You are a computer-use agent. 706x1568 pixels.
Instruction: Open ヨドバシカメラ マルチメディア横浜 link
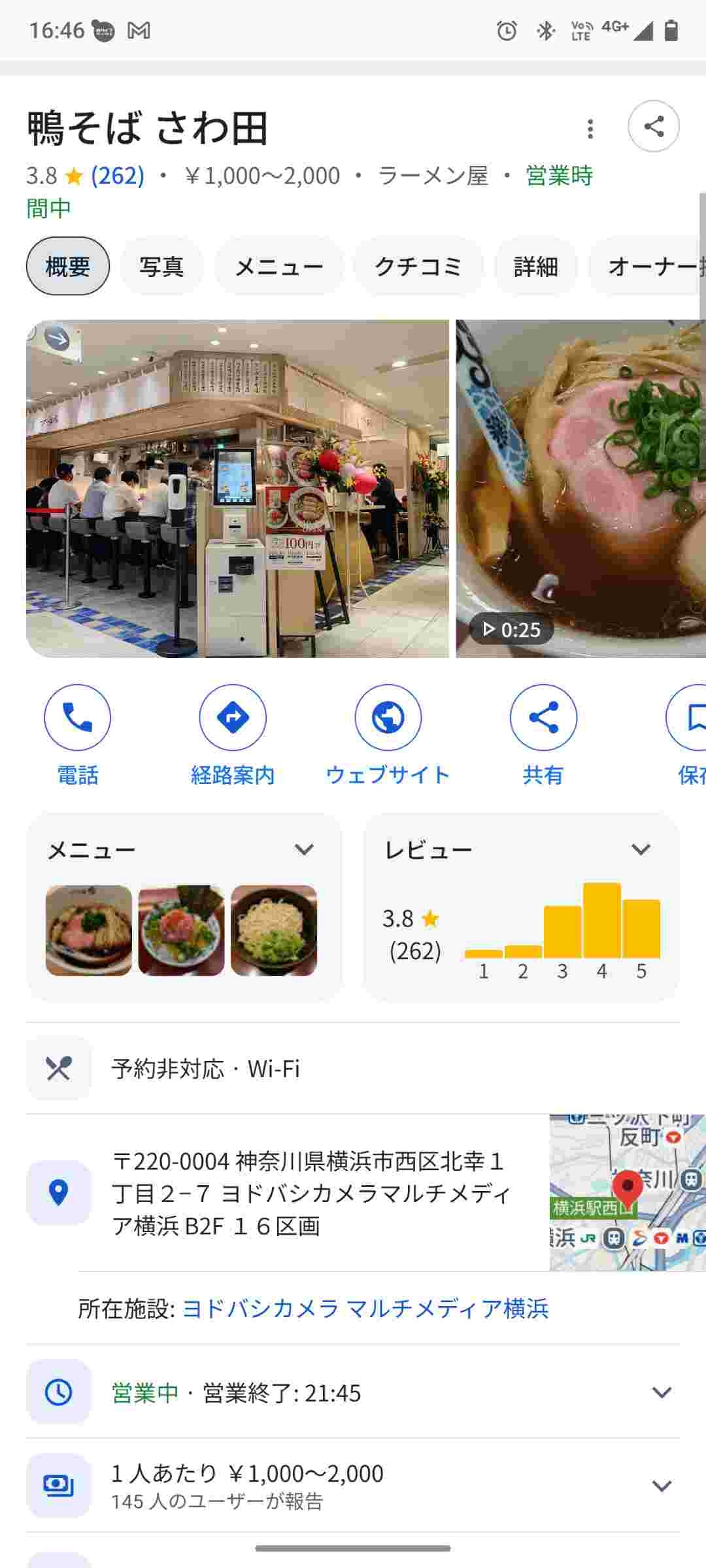tap(365, 1309)
